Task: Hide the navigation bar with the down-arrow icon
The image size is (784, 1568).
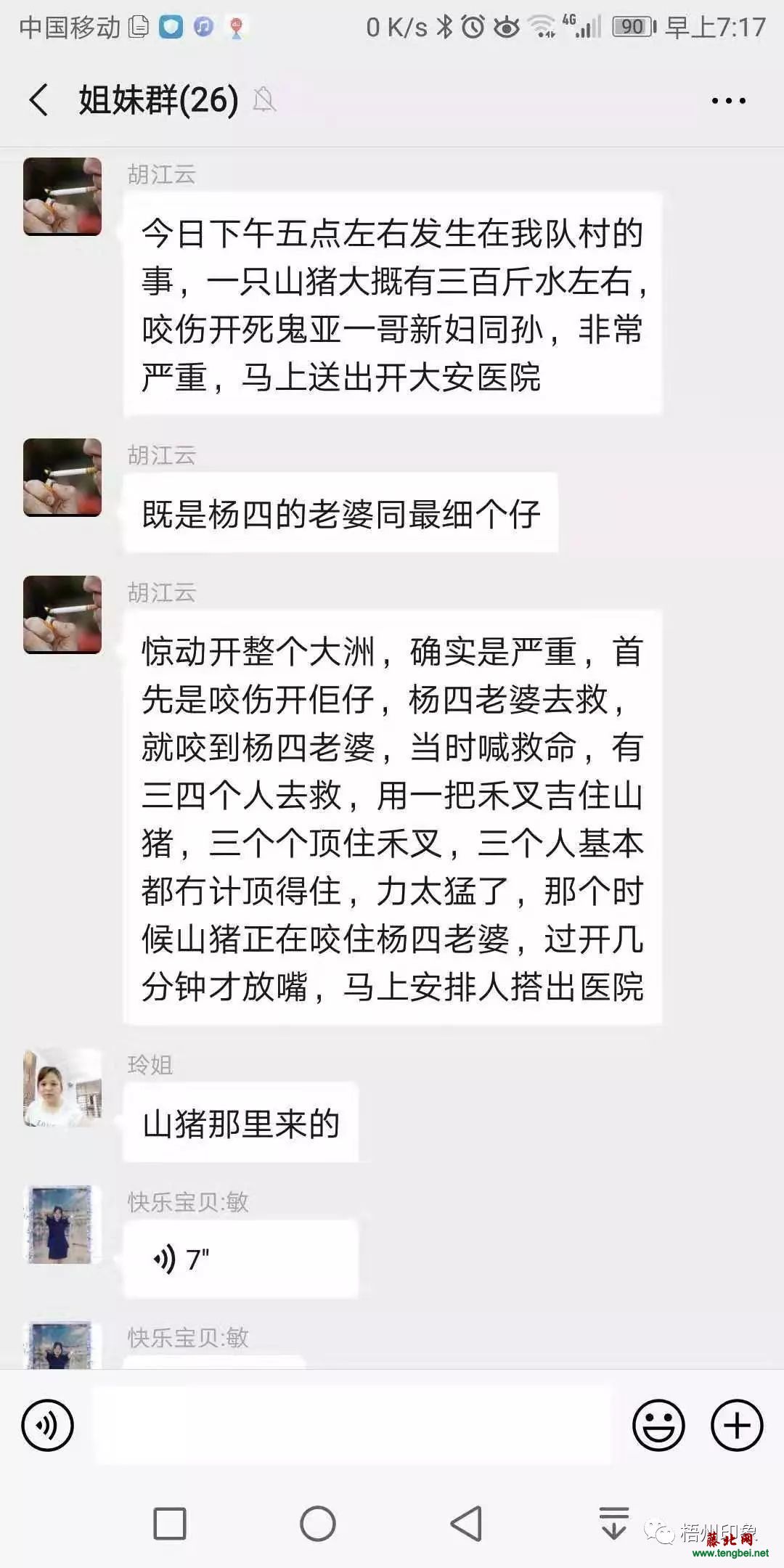Action: (613, 1523)
